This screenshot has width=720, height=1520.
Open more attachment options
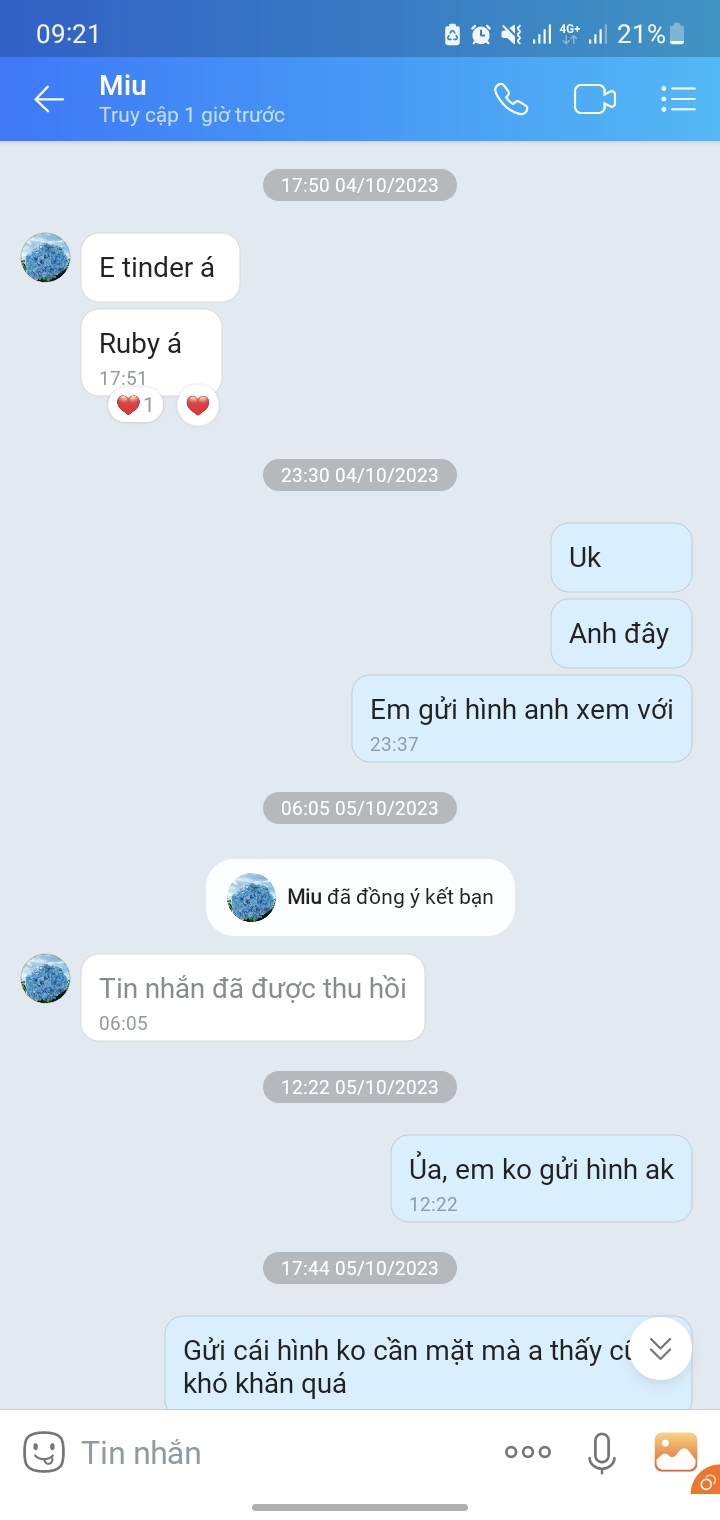tap(528, 1452)
